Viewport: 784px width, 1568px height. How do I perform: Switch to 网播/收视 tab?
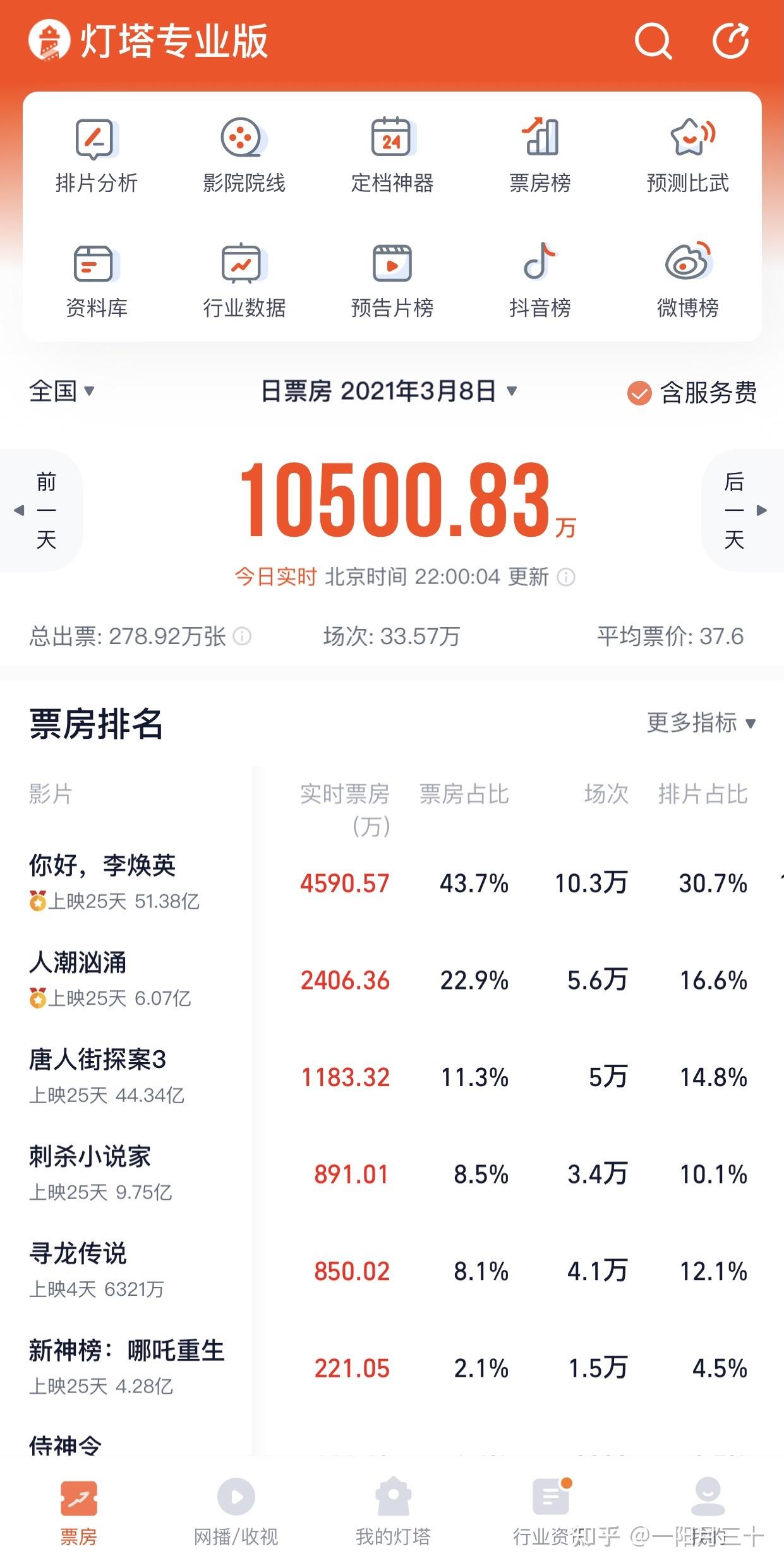click(236, 1510)
